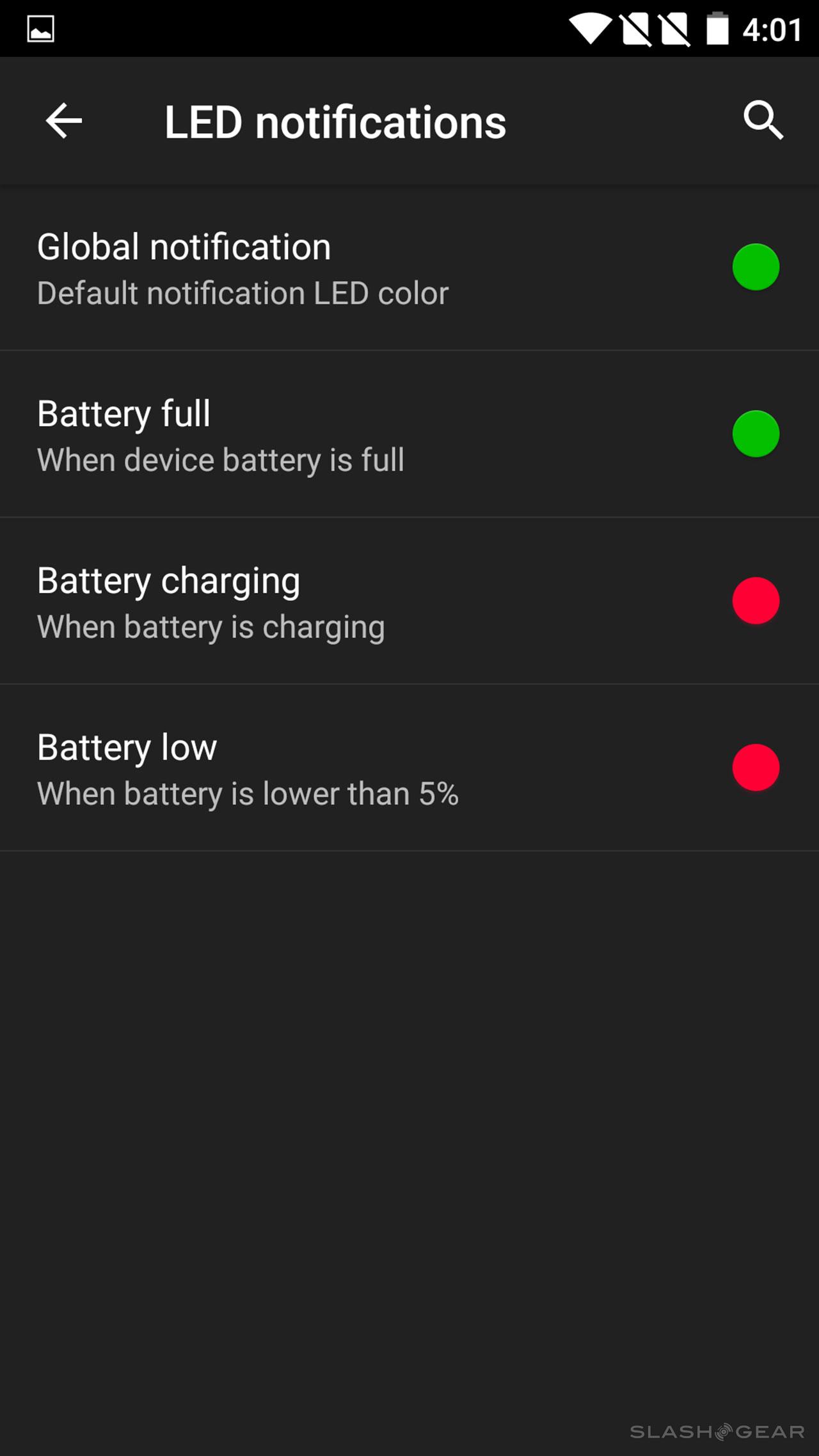Open Global notification LED color setting
This screenshot has width=819, height=1456.
[x=409, y=267]
